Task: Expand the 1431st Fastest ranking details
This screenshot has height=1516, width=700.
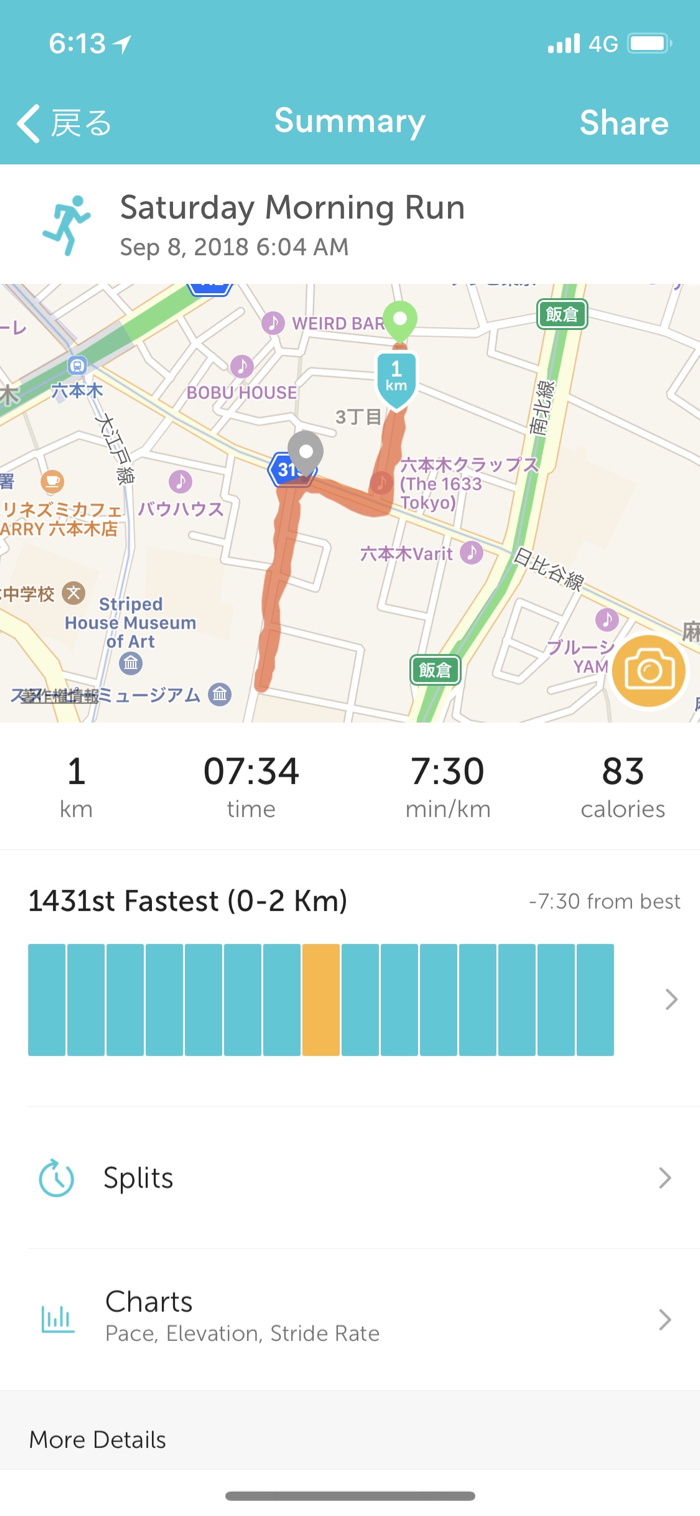Action: pyautogui.click(x=671, y=999)
